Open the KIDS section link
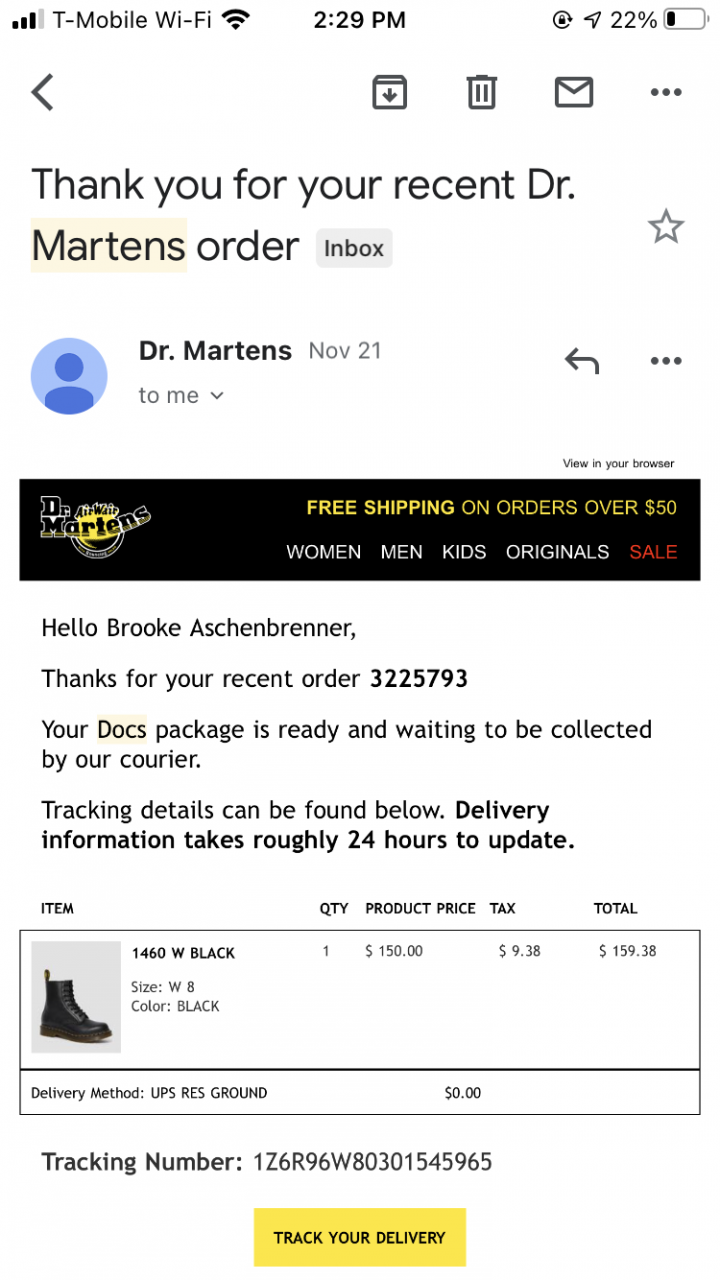 [x=464, y=552]
